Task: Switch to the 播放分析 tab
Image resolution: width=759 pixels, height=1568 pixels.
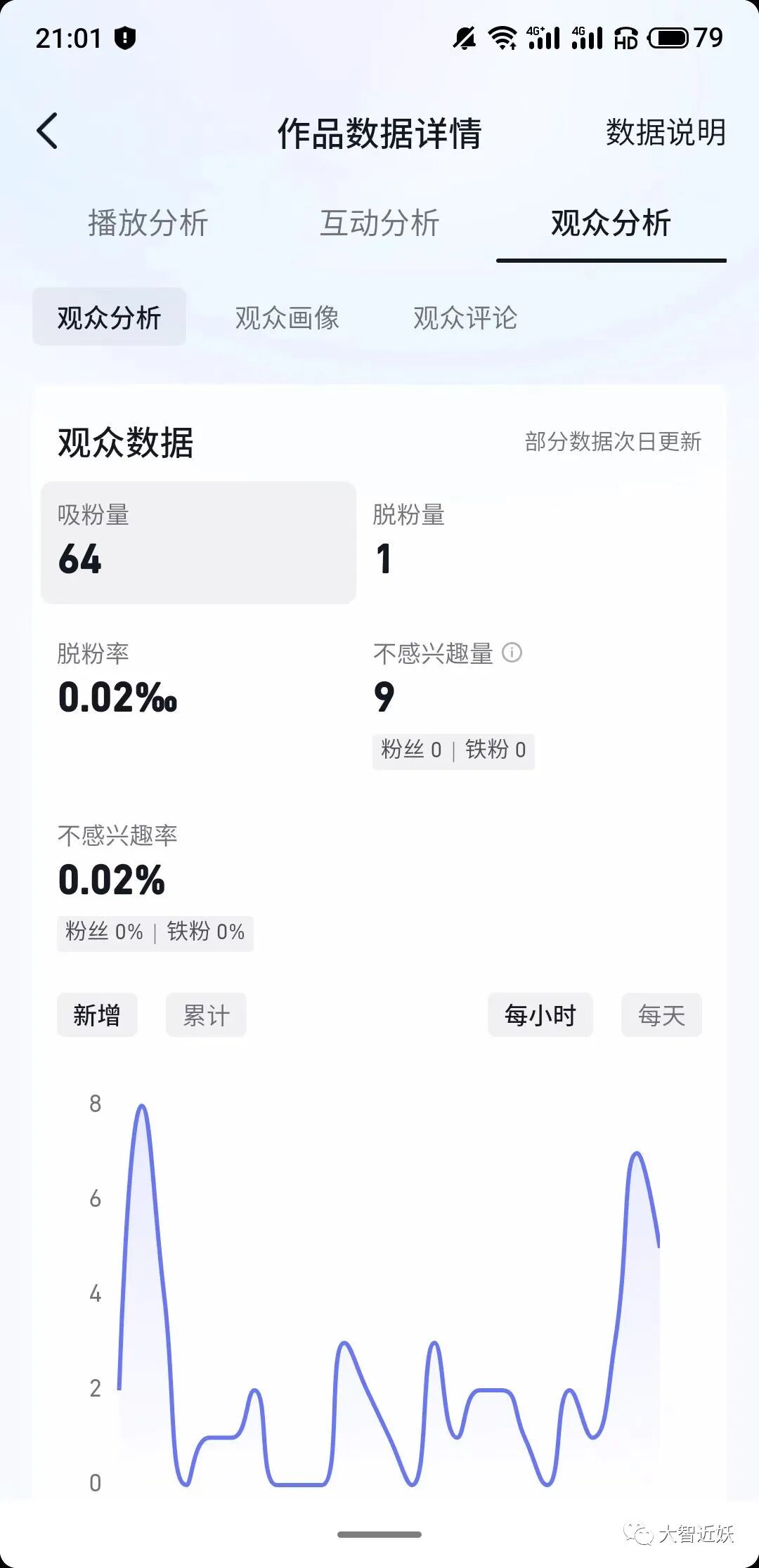Action: click(x=148, y=223)
